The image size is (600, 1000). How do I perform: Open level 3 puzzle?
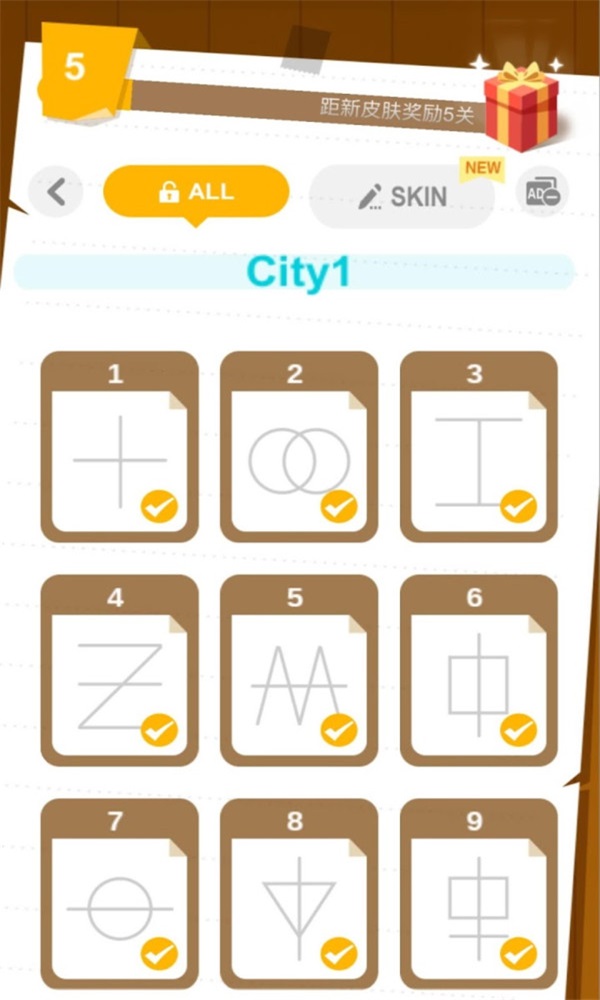(478, 447)
